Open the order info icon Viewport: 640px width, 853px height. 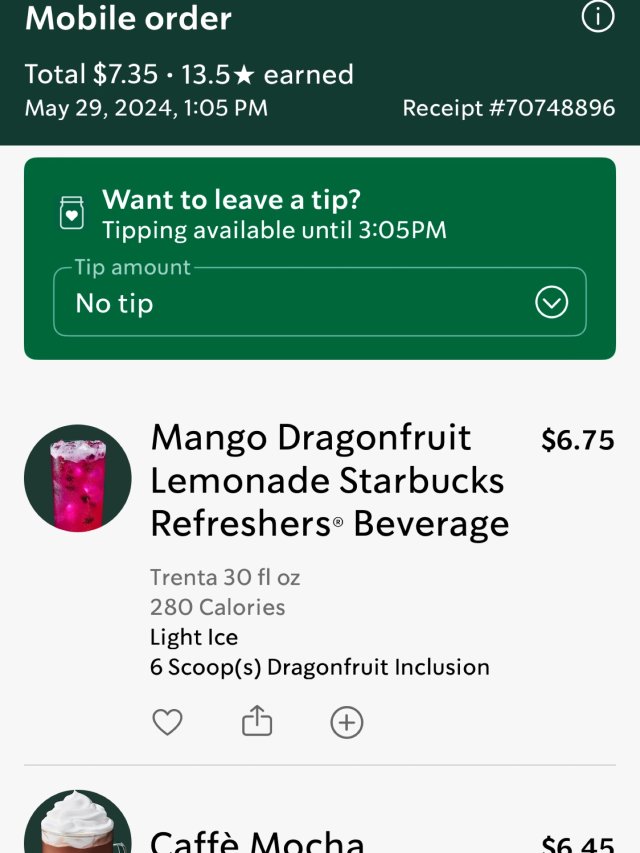pyautogui.click(x=598, y=17)
